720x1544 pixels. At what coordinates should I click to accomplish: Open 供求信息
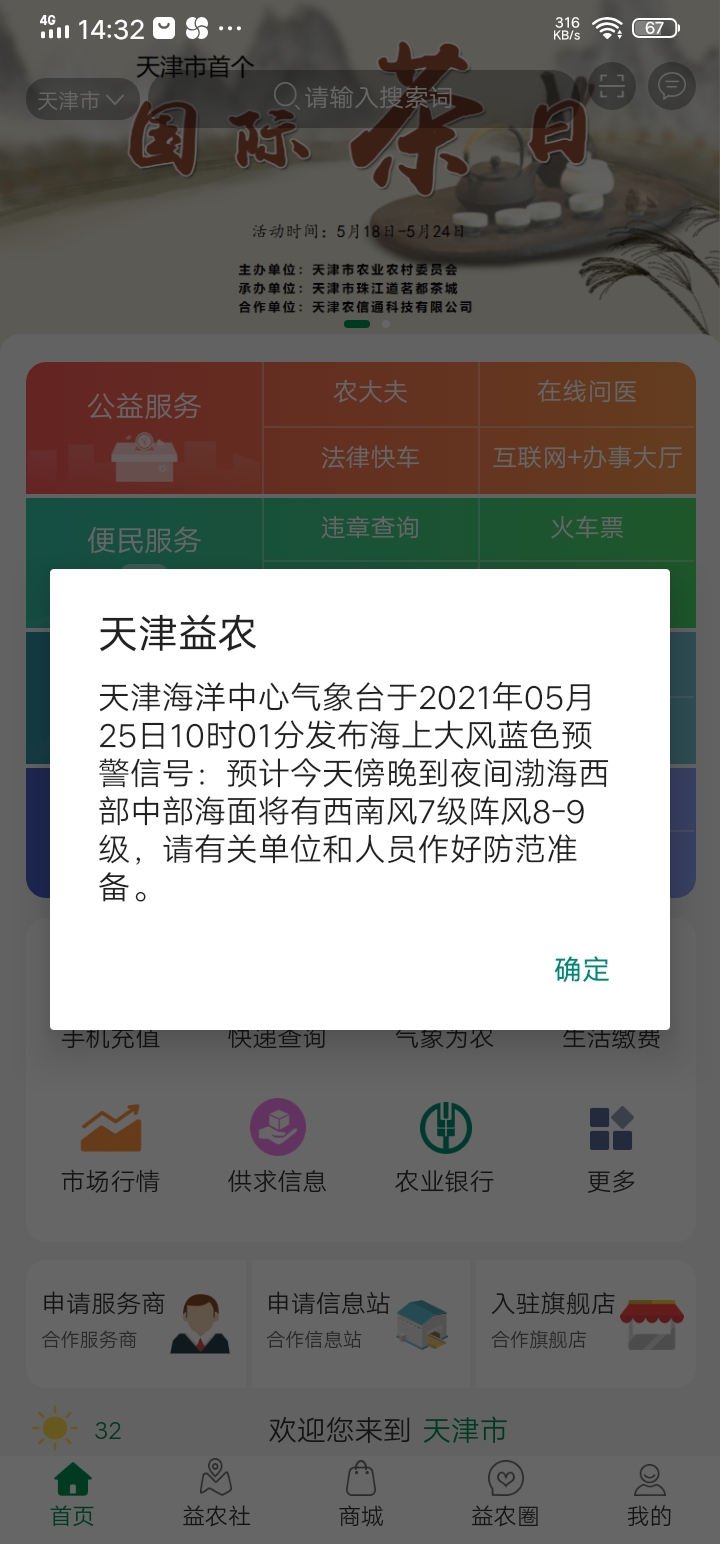point(277,1148)
